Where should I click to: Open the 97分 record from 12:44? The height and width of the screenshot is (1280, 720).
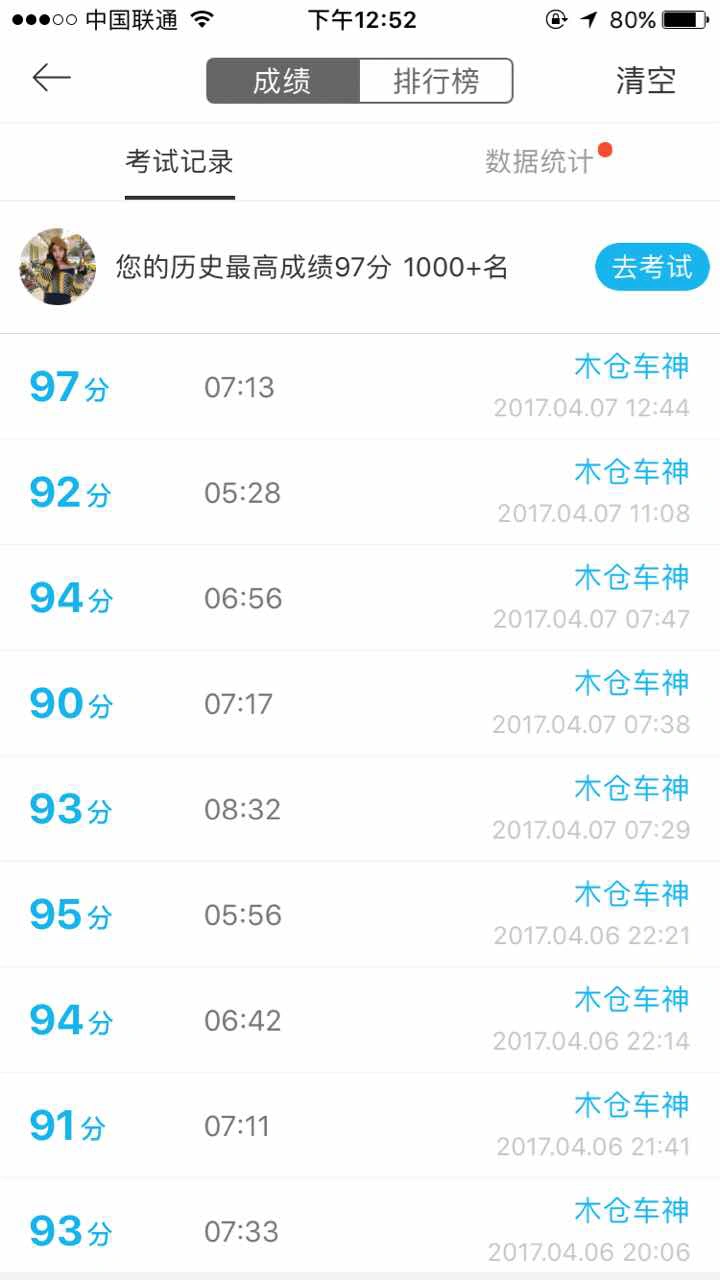[x=360, y=386]
